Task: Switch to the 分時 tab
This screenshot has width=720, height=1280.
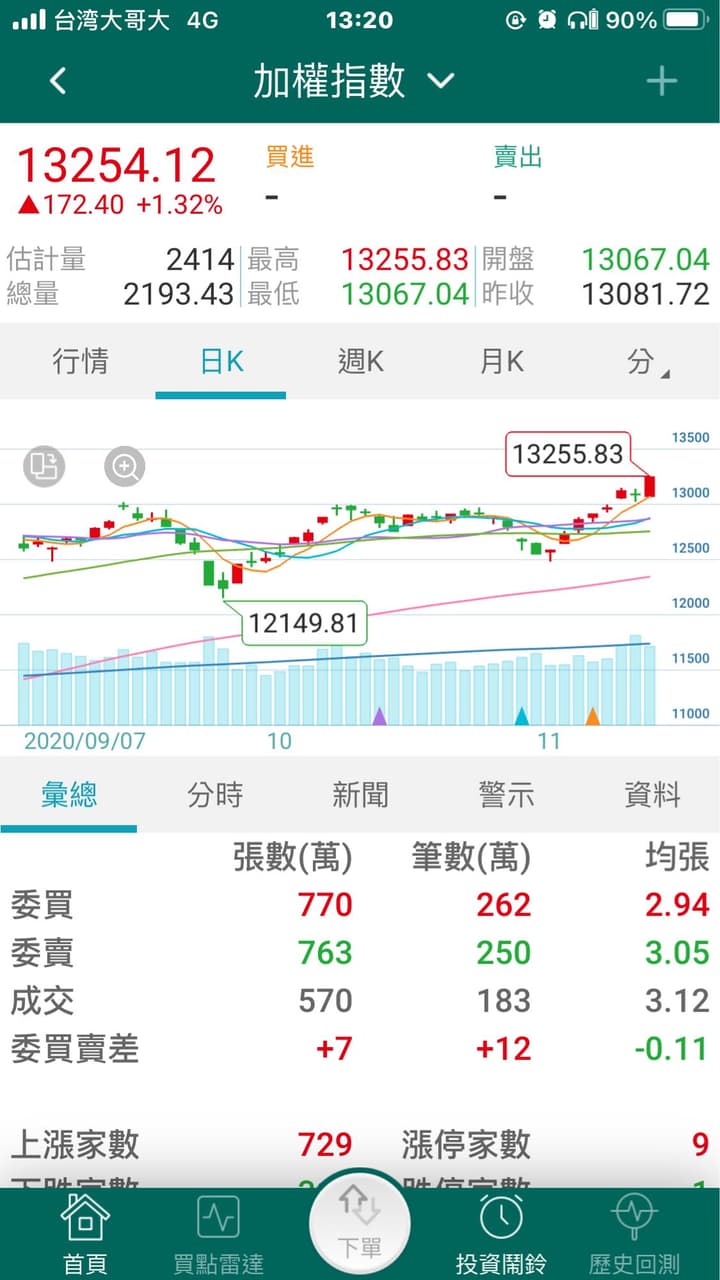Action: coord(215,795)
